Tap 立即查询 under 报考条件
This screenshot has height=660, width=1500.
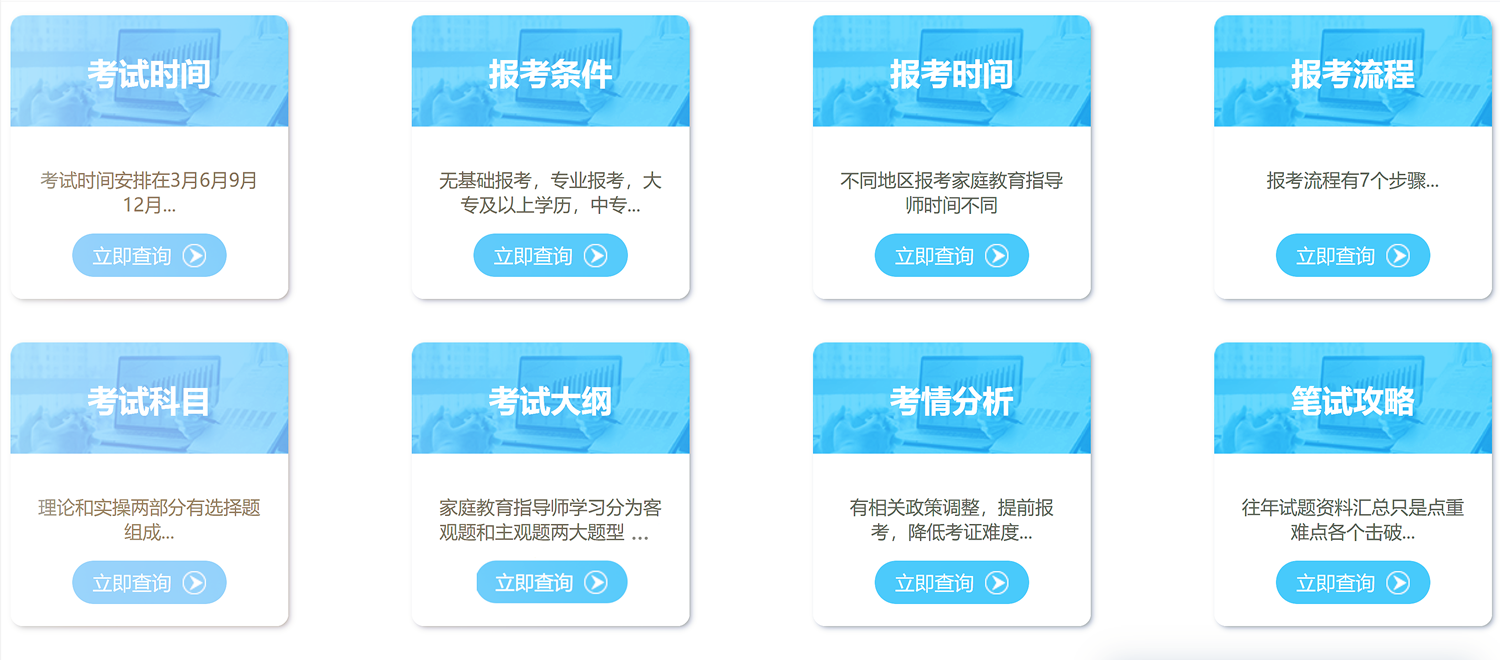[550, 256]
